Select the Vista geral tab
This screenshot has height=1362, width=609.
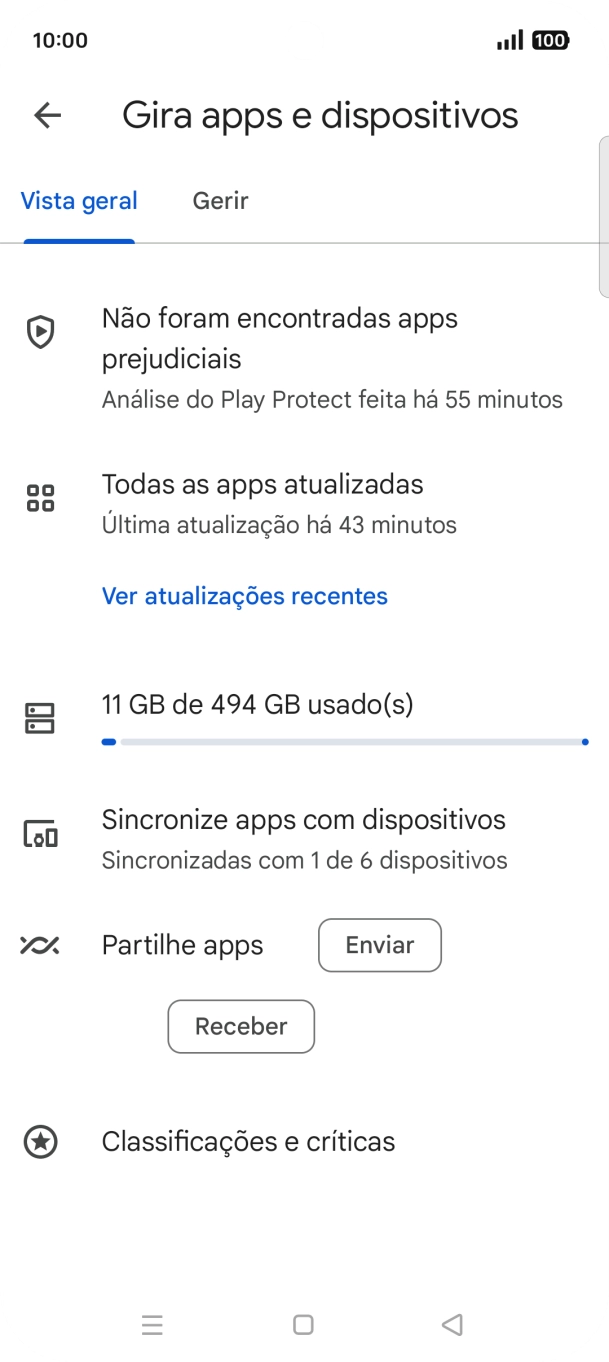click(79, 201)
